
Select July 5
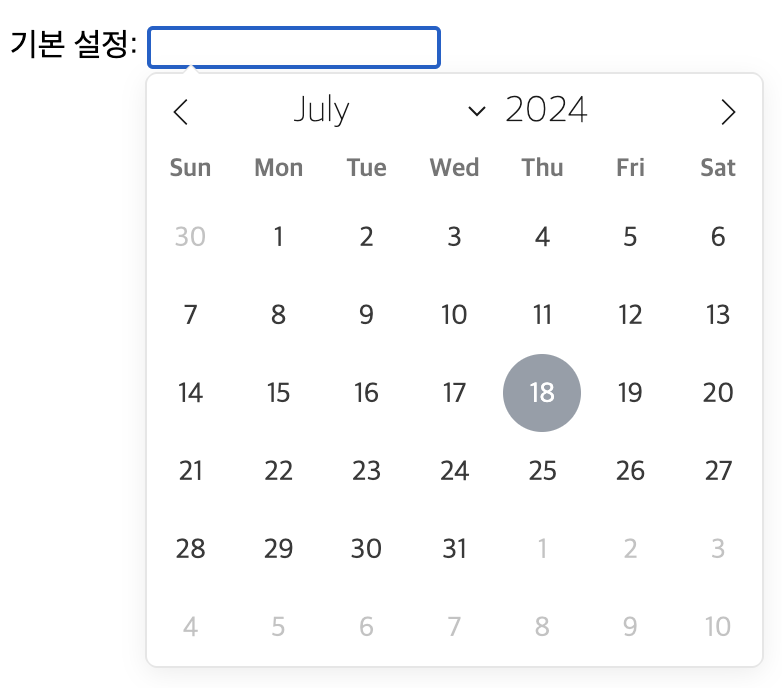(x=630, y=237)
